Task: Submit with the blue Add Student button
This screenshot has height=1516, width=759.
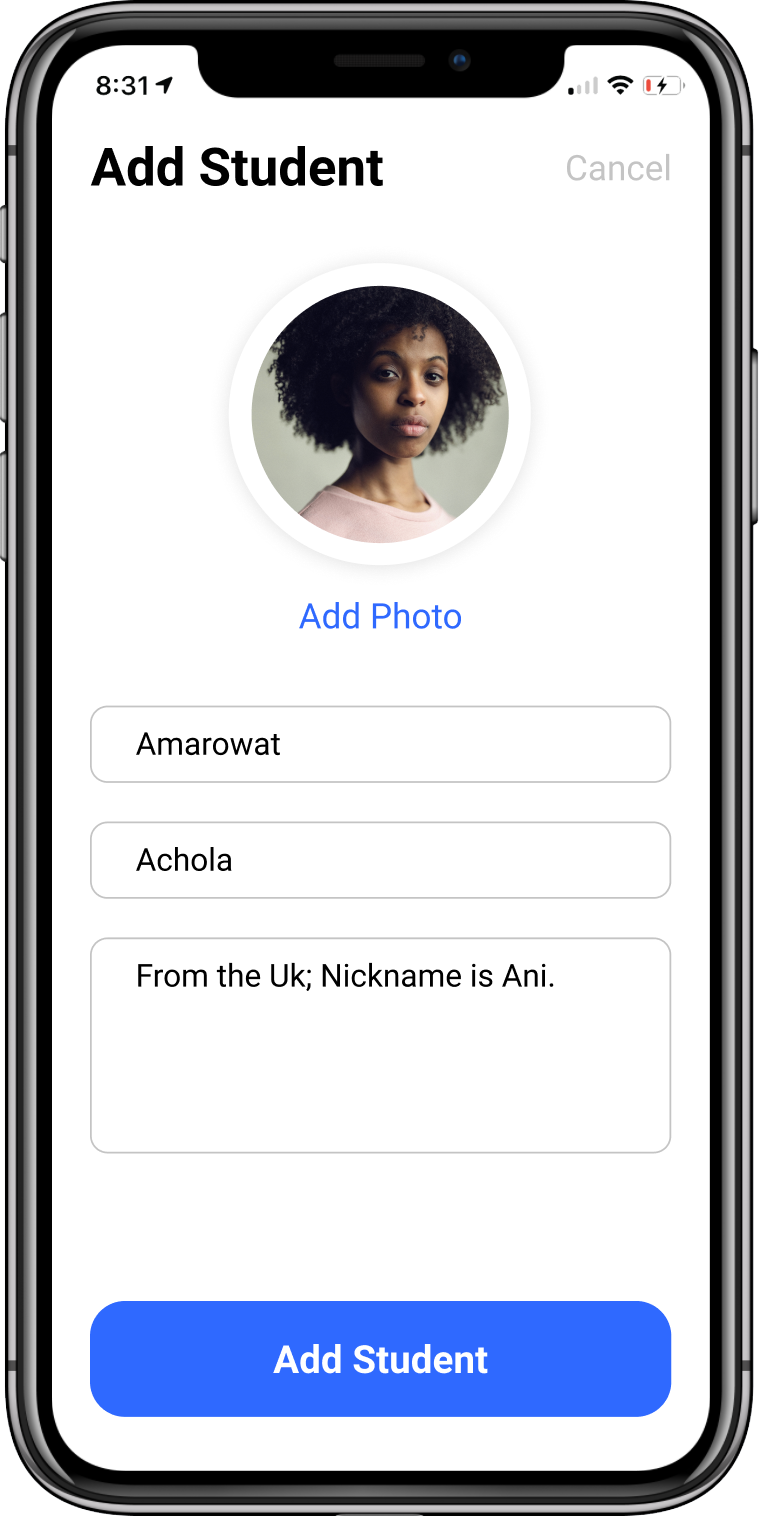Action: (380, 1358)
